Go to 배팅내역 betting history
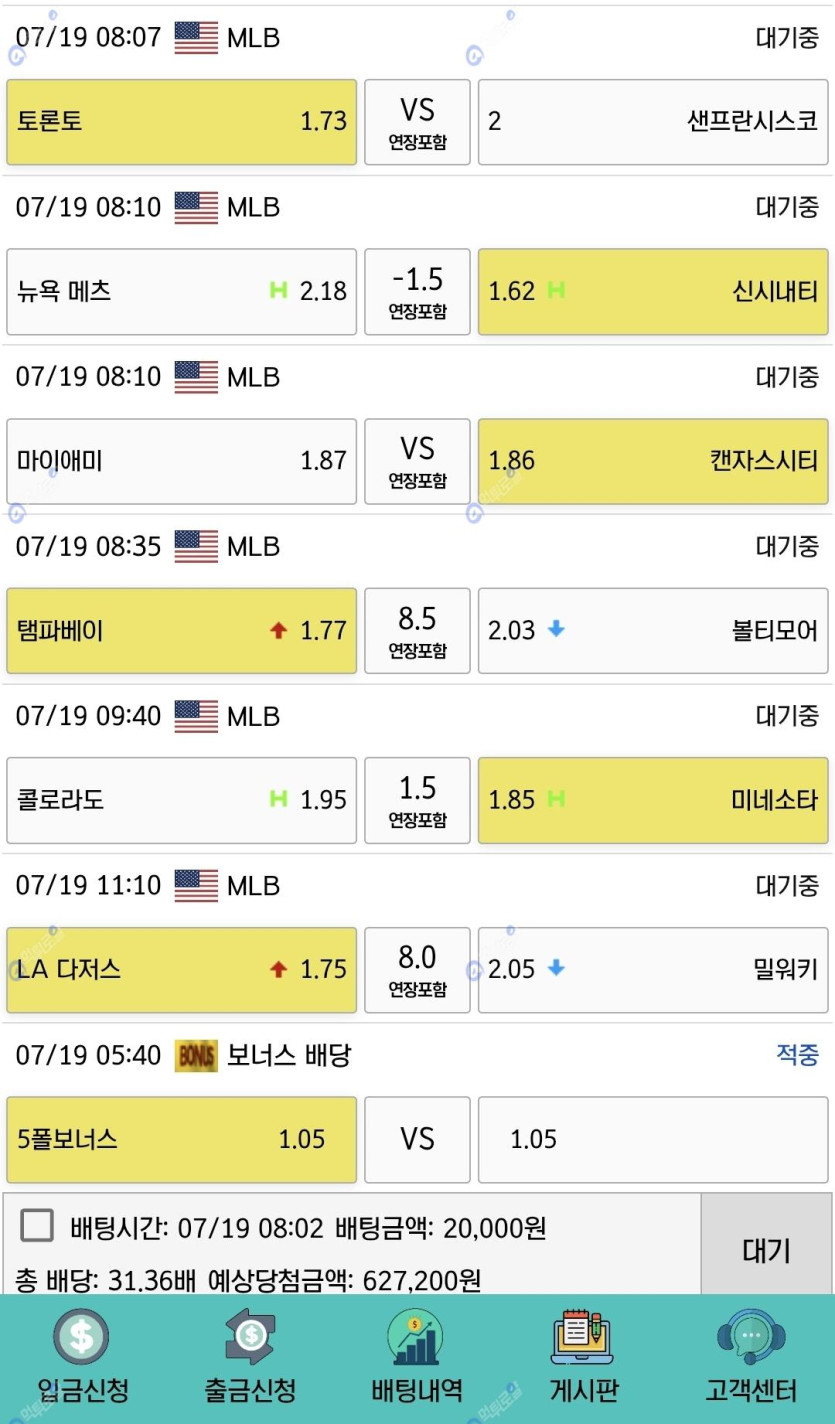 coord(416,1357)
